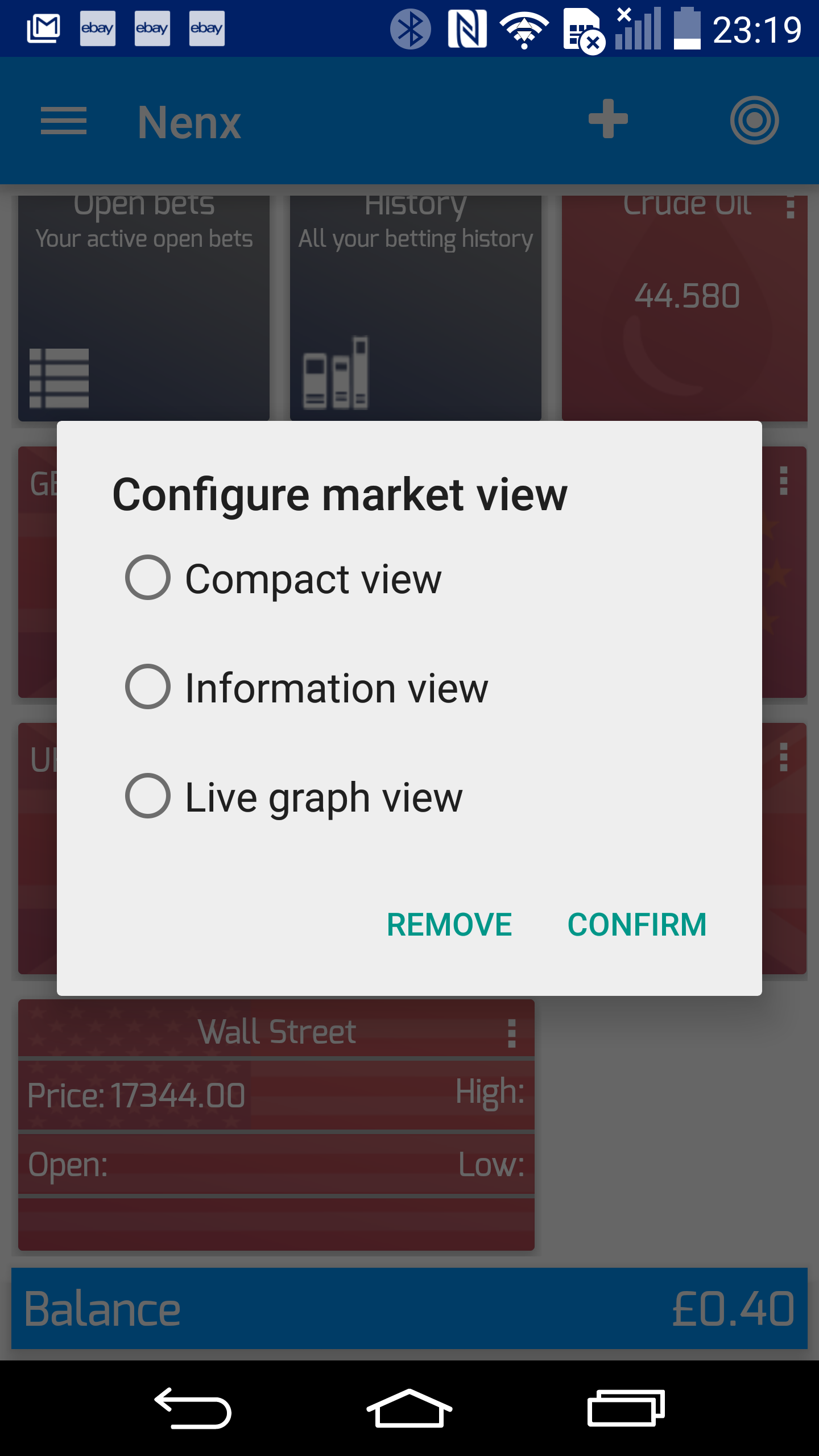The width and height of the screenshot is (819, 1456).
Task: Confirm the market view configuration
Action: pyautogui.click(x=637, y=925)
